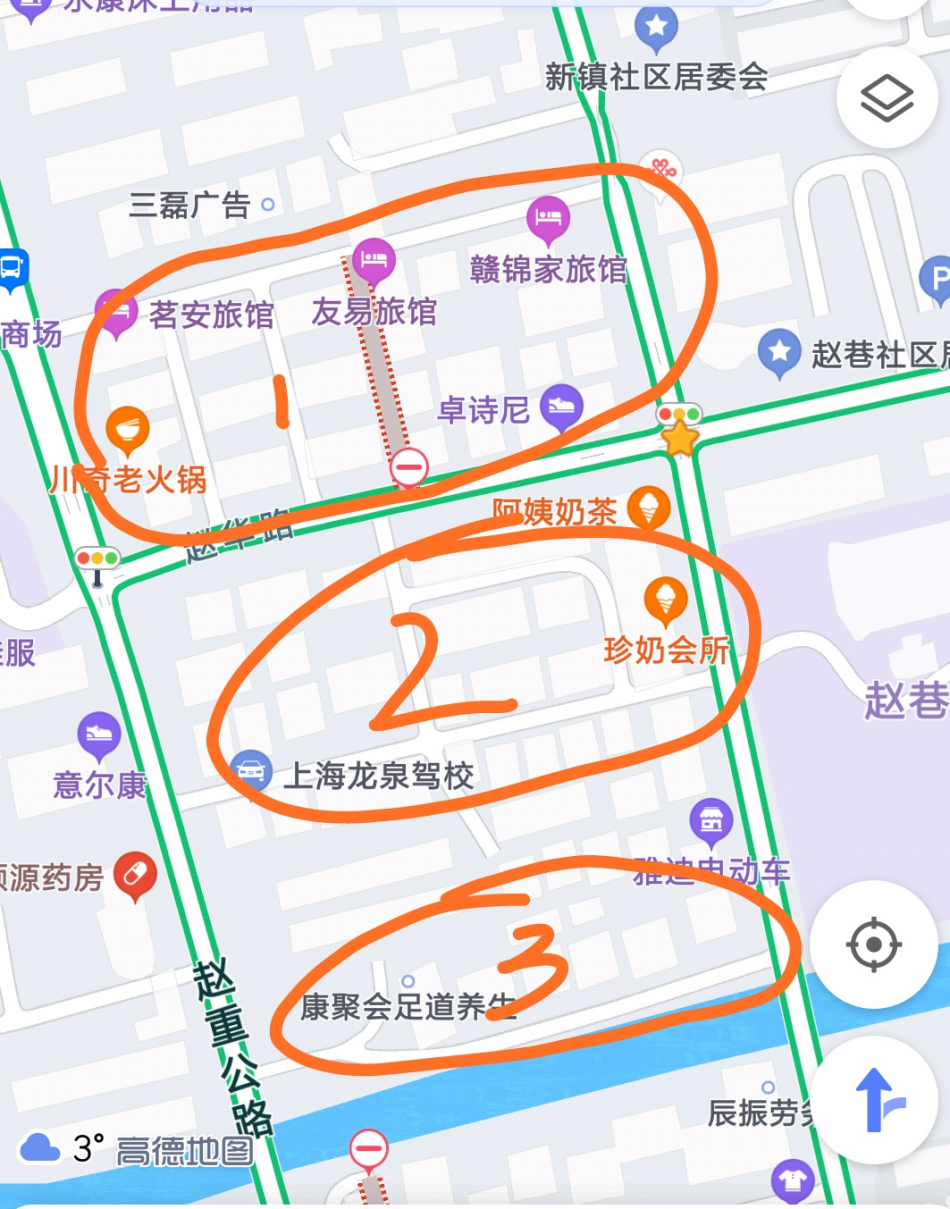Select the 友易旅馆 hotel marker
This screenshot has width=950, height=1209.
[x=373, y=260]
